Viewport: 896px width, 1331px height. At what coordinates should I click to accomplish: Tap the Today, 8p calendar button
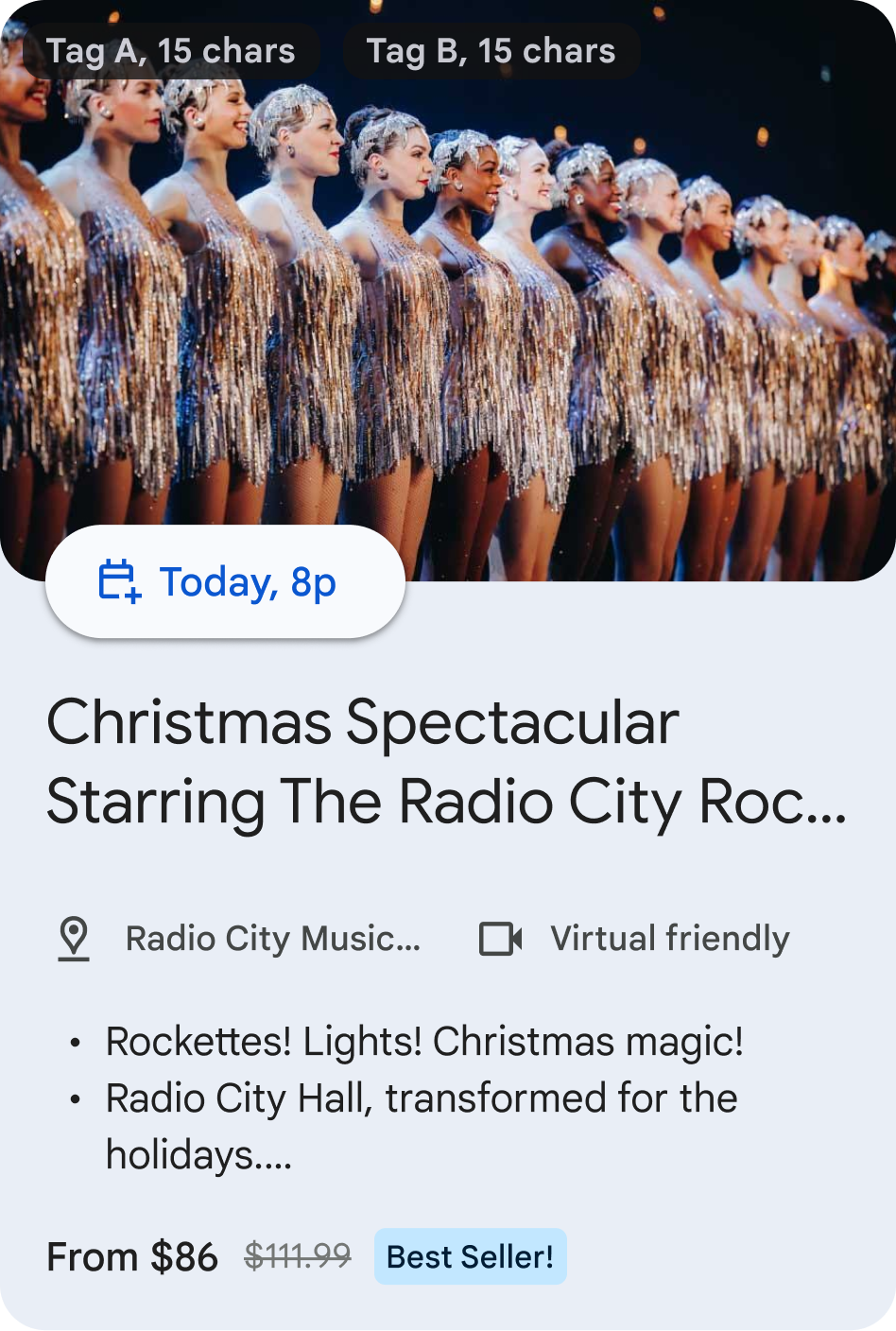tap(225, 581)
